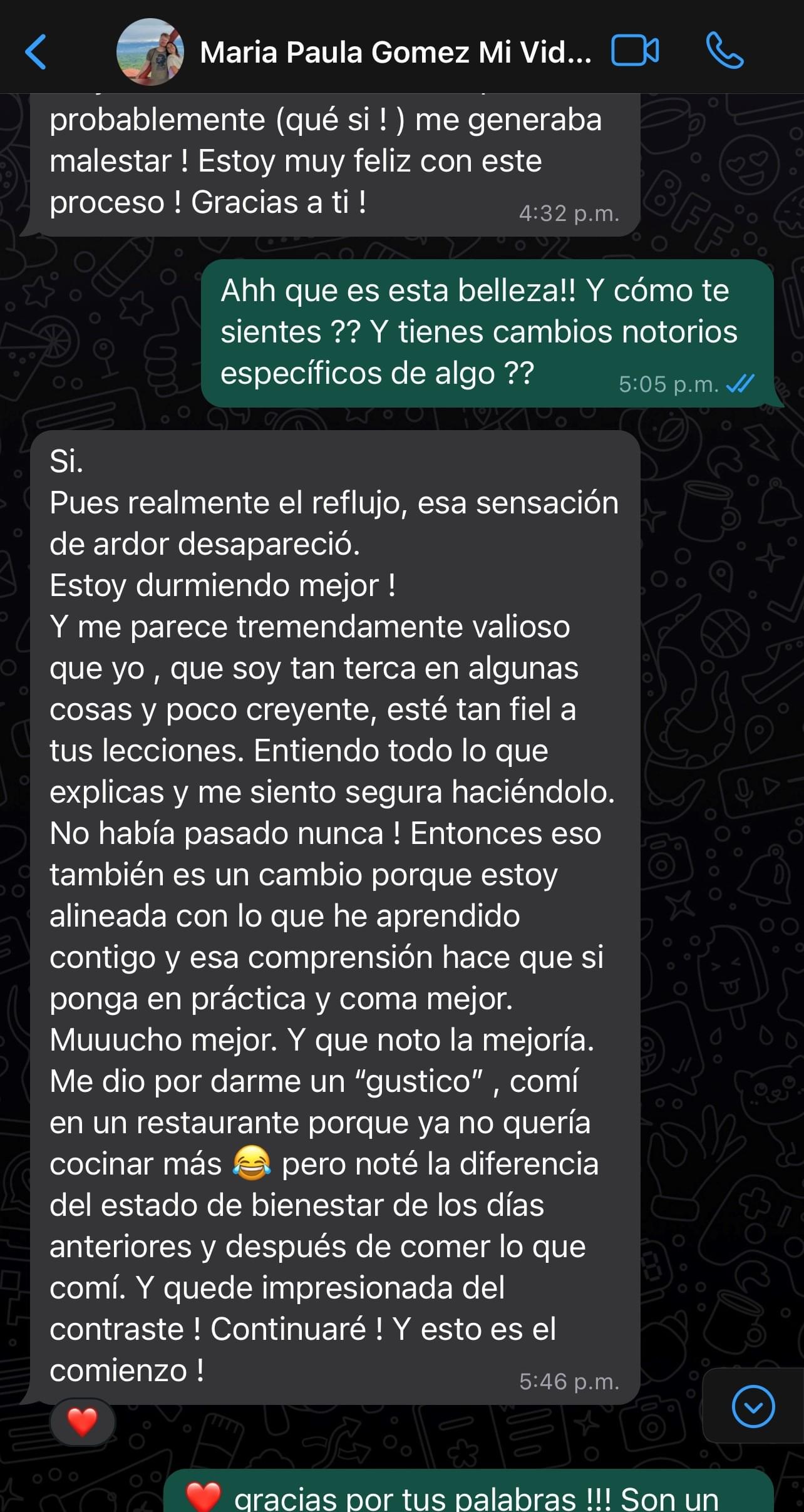View the heart reaction on the message
This screenshot has width=804, height=1512.
pos(82,1421)
